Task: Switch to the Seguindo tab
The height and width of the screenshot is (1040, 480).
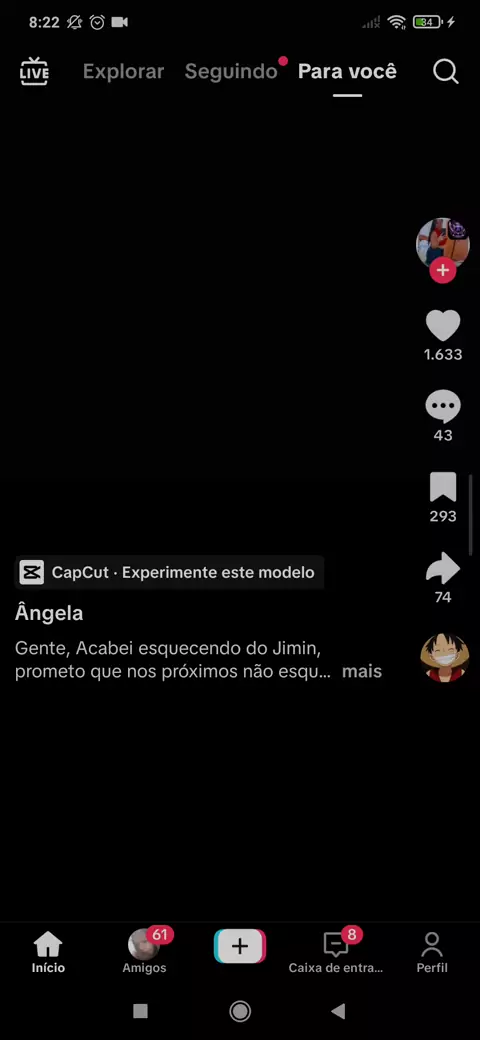Action: pyautogui.click(x=231, y=72)
